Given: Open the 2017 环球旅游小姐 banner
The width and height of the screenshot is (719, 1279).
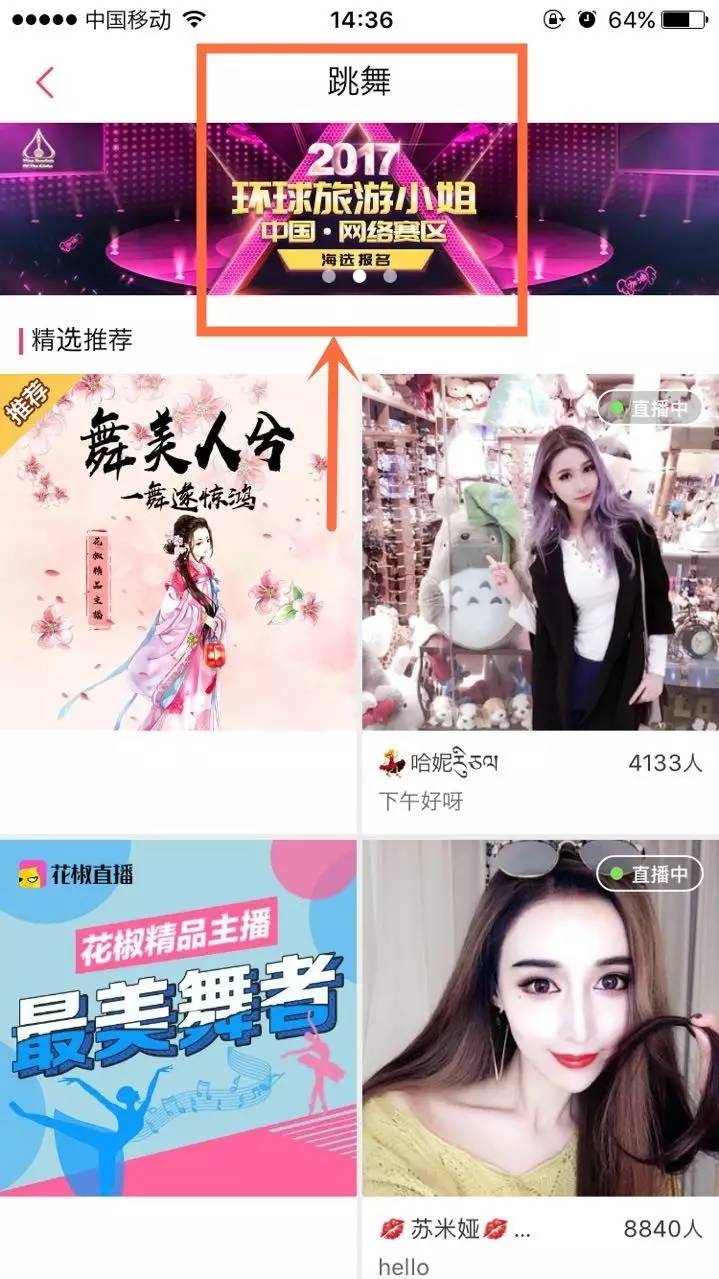Looking at the screenshot, I should click(x=359, y=208).
